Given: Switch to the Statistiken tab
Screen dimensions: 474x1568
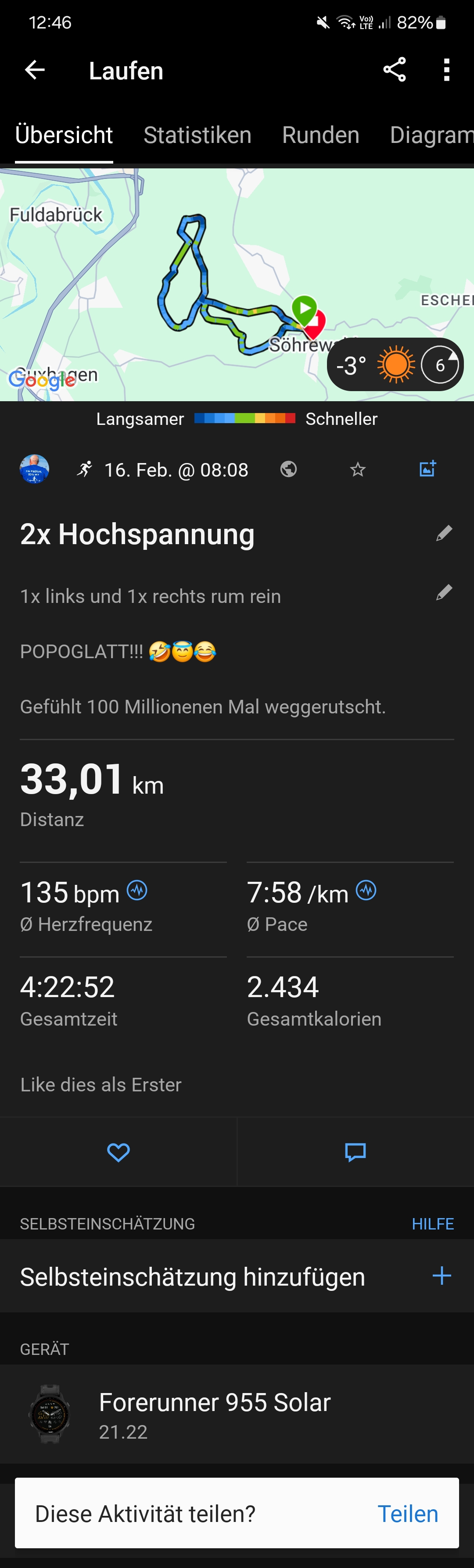Looking at the screenshot, I should pyautogui.click(x=197, y=135).
